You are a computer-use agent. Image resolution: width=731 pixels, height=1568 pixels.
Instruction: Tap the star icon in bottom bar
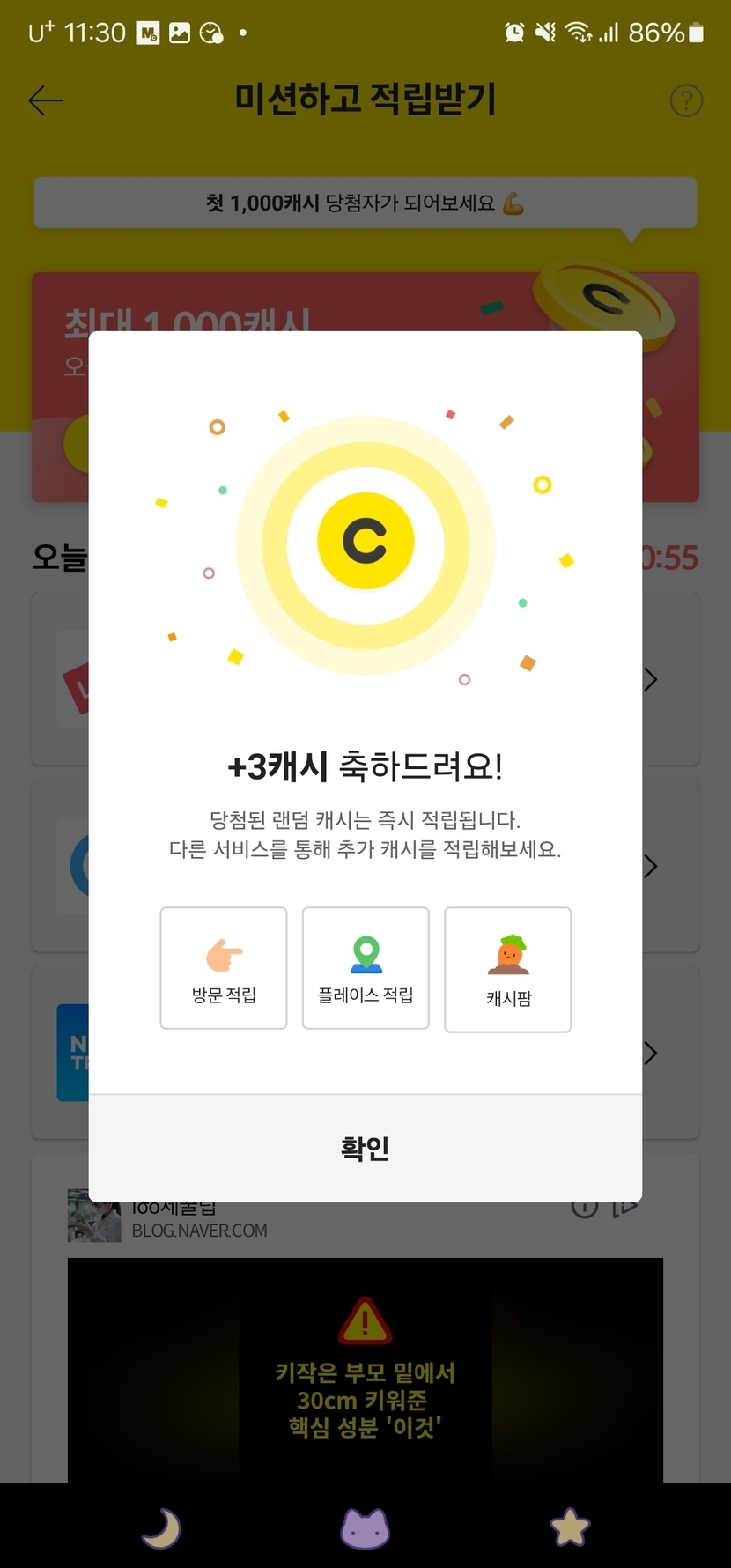(x=569, y=1527)
